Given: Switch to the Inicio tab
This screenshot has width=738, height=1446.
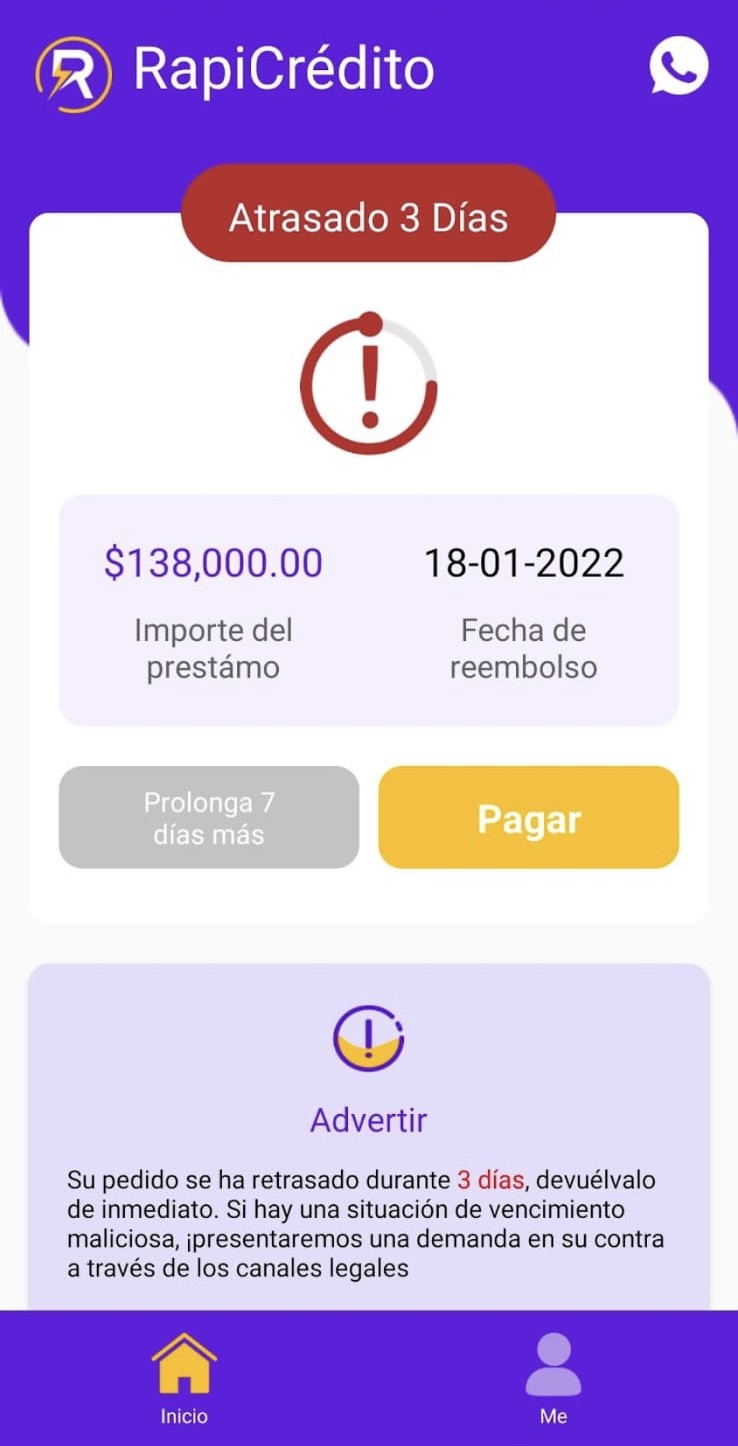Looking at the screenshot, I should coord(184,1377).
